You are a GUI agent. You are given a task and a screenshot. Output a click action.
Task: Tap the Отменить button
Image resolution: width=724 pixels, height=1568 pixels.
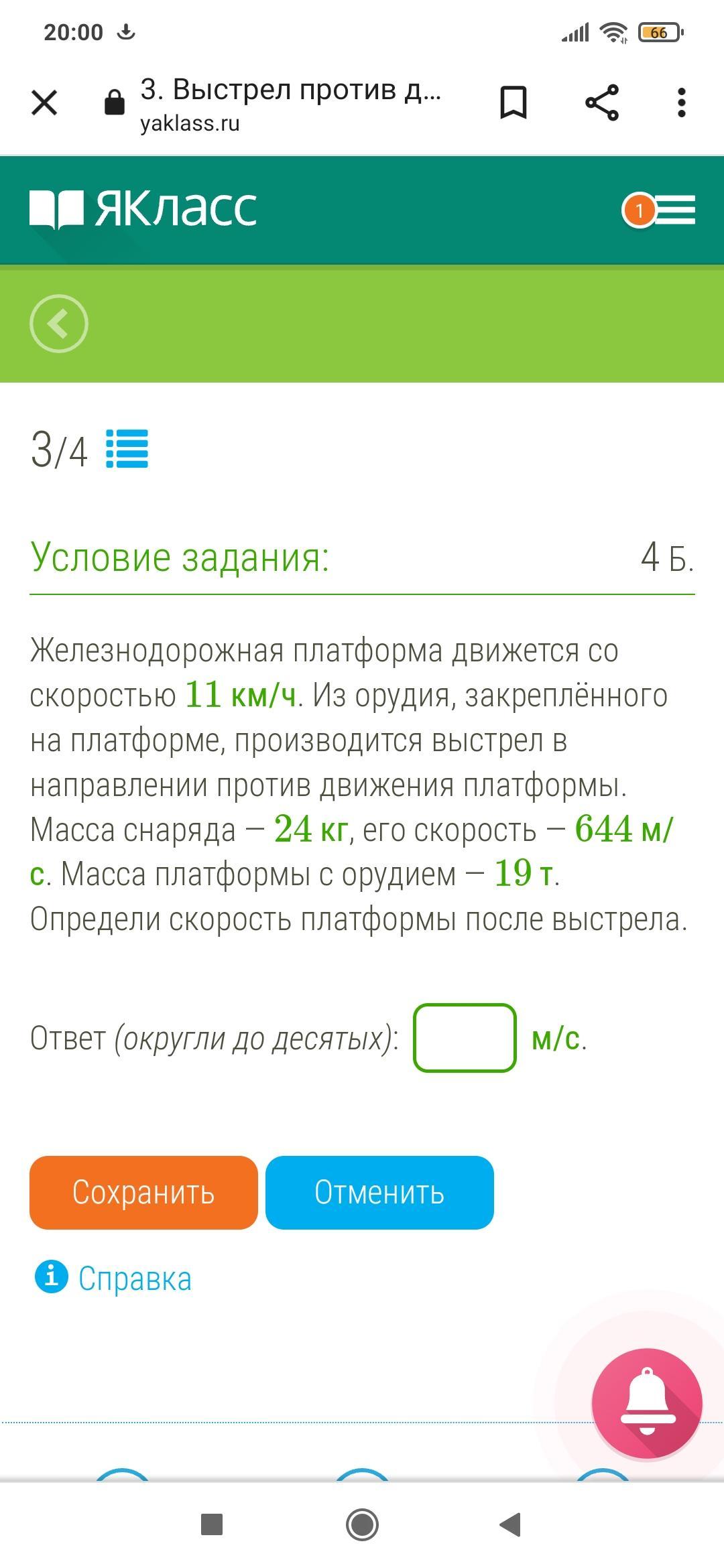pos(379,1193)
